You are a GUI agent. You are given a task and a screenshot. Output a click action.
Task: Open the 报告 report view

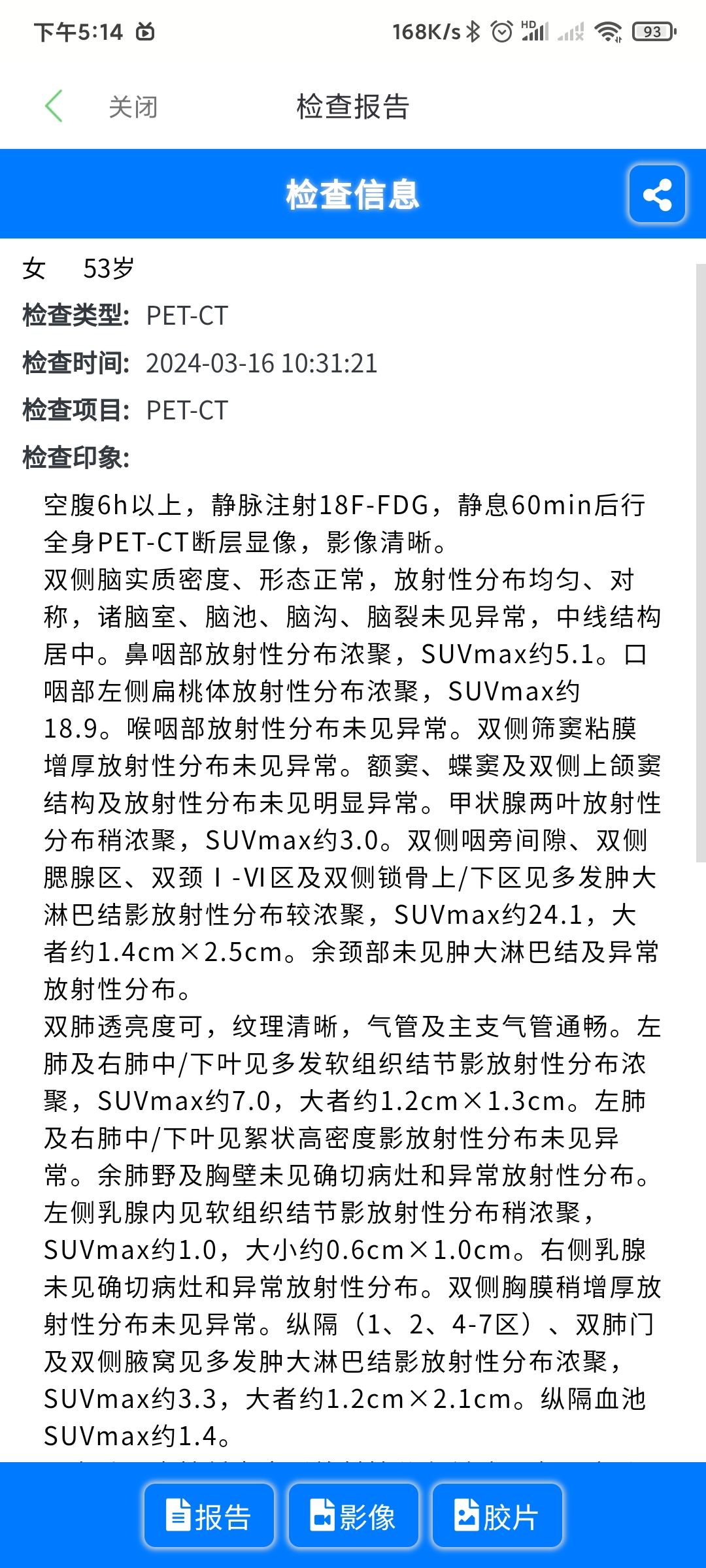209,1516
